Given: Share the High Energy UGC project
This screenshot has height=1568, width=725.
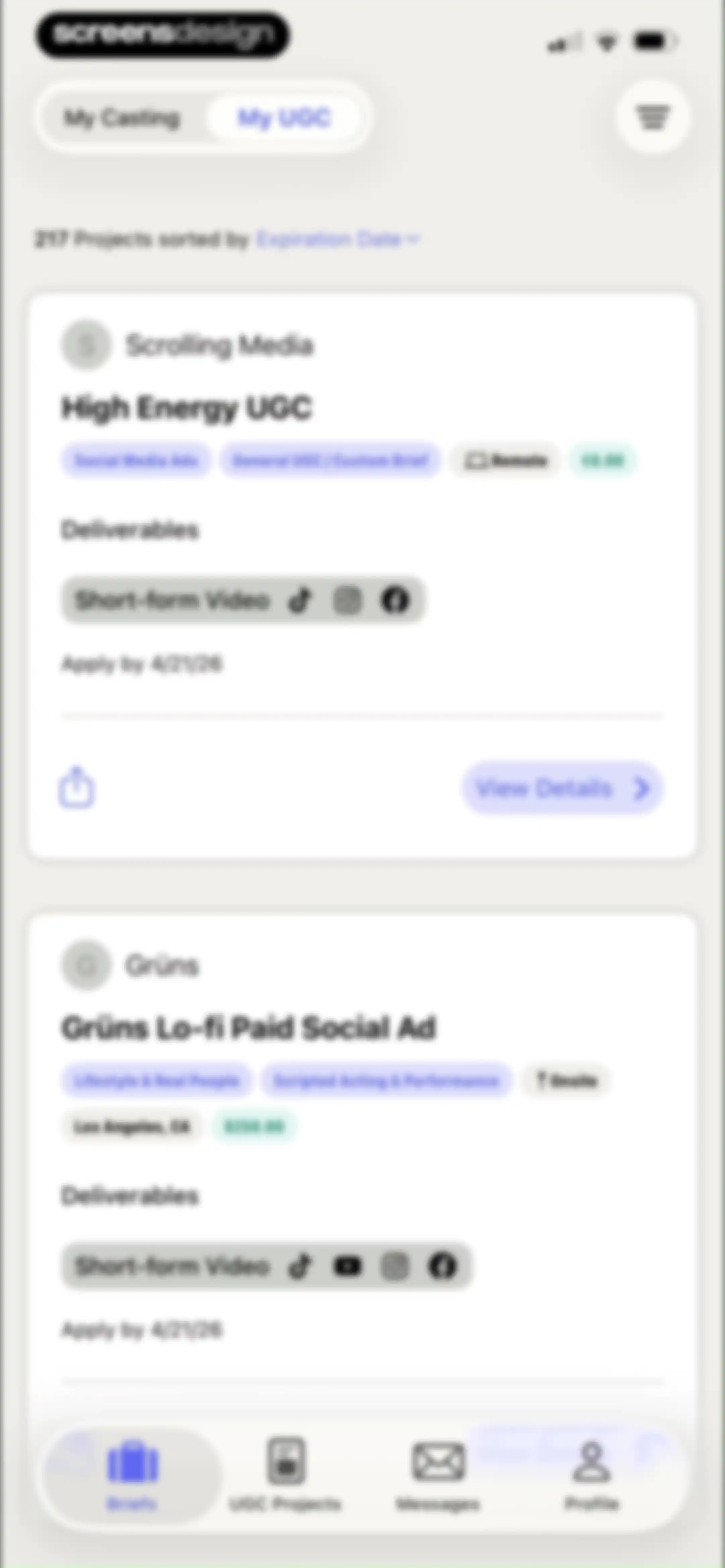Looking at the screenshot, I should (x=77, y=788).
